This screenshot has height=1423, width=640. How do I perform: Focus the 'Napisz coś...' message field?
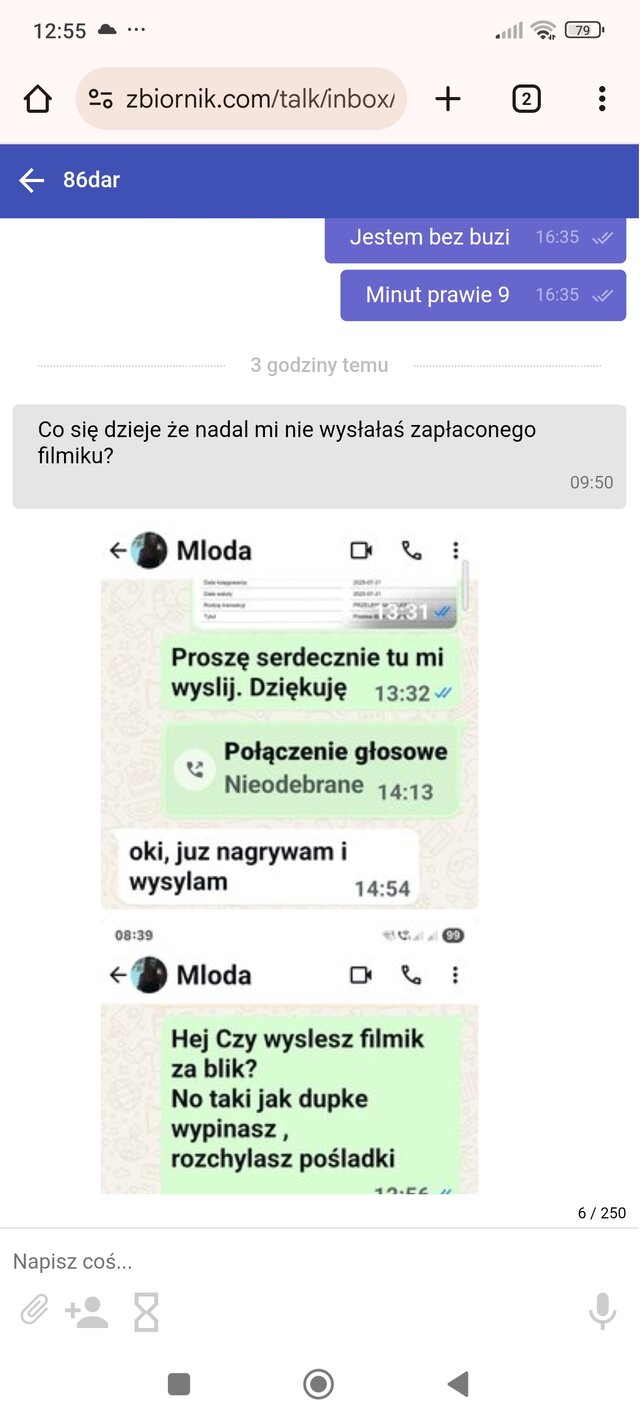290,1261
